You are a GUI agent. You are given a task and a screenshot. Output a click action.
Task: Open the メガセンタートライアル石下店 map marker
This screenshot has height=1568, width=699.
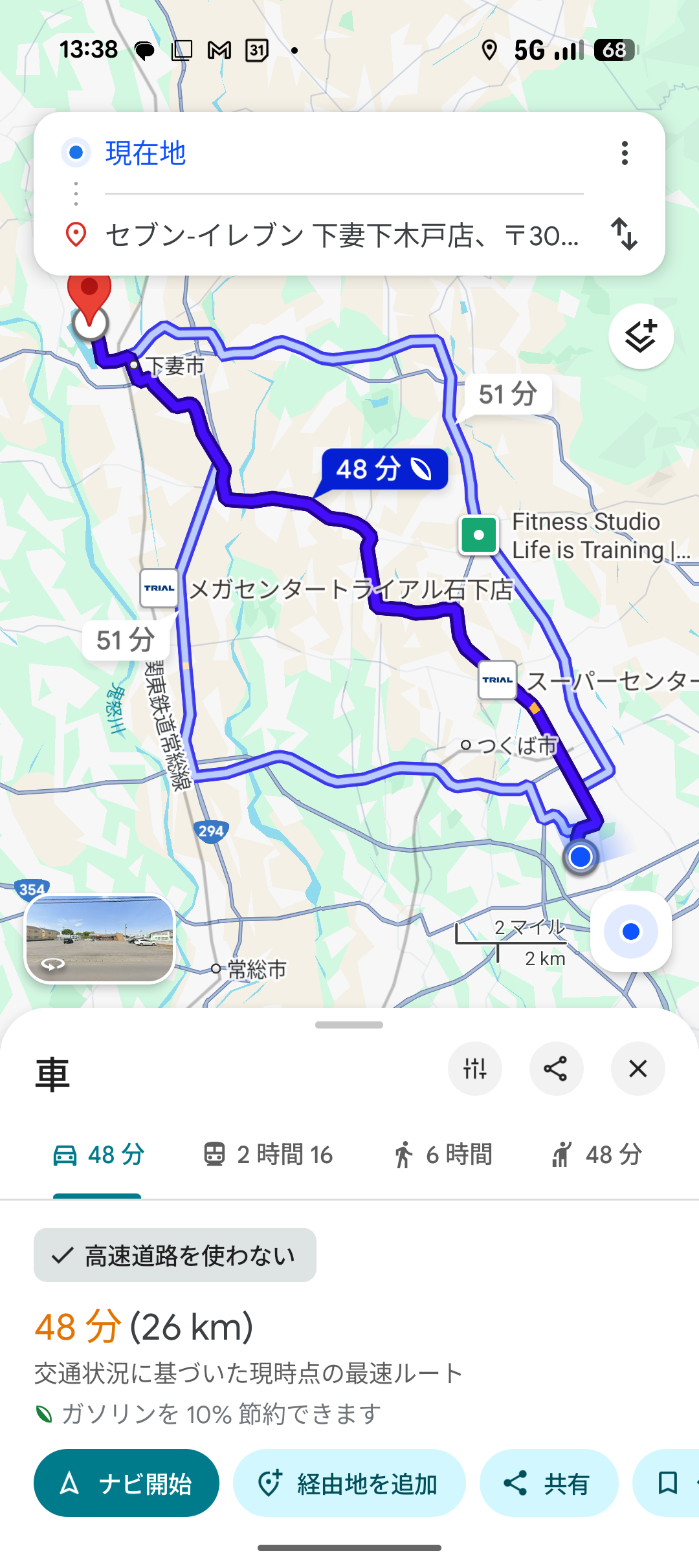tap(159, 588)
